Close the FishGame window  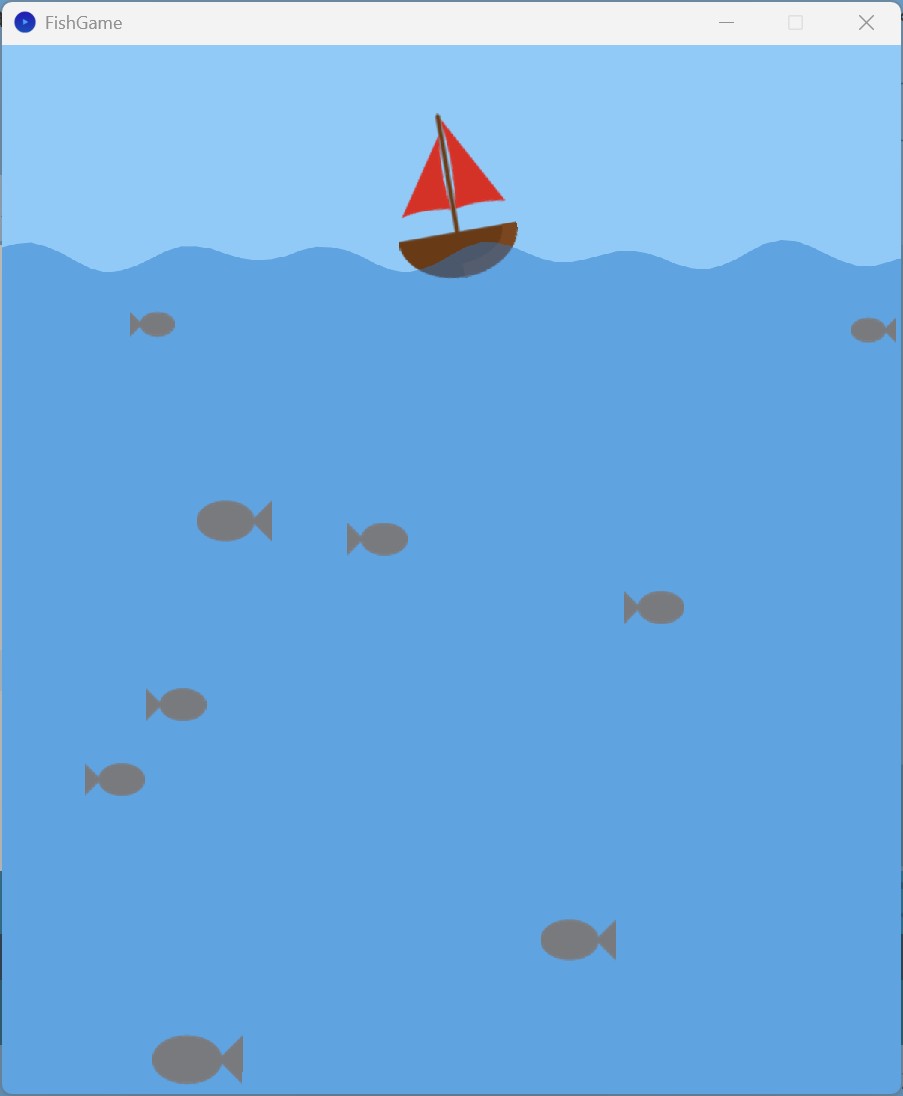(866, 23)
